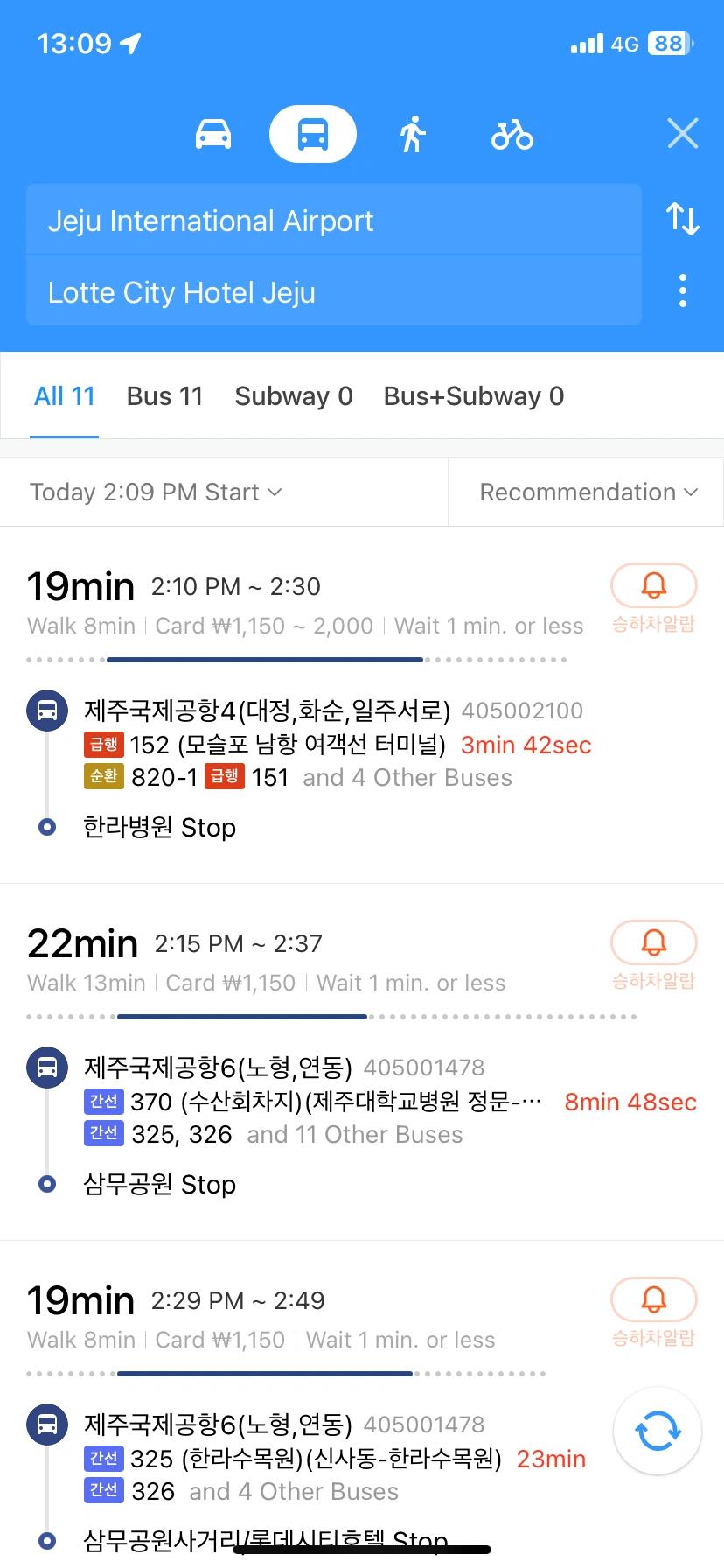This screenshot has height=1568, width=724.
Task: Edit the Jeju International Airport start field
Action: coord(334,220)
